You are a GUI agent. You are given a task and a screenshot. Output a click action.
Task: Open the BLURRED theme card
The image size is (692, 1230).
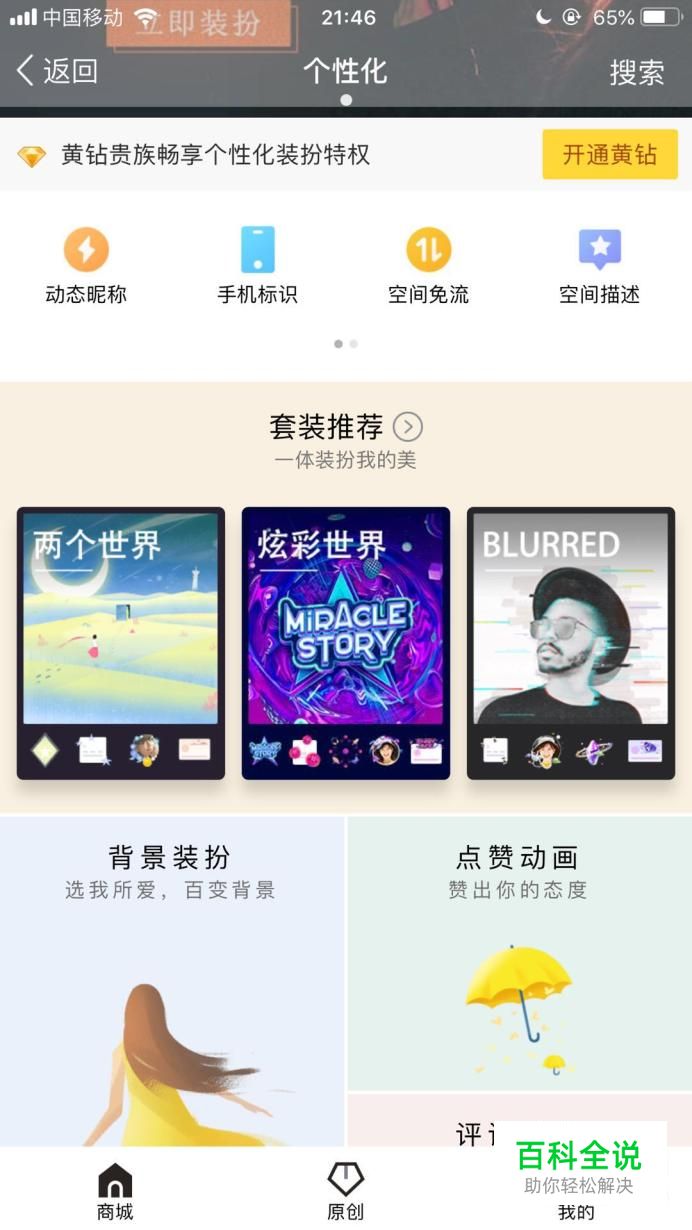[x=571, y=643]
